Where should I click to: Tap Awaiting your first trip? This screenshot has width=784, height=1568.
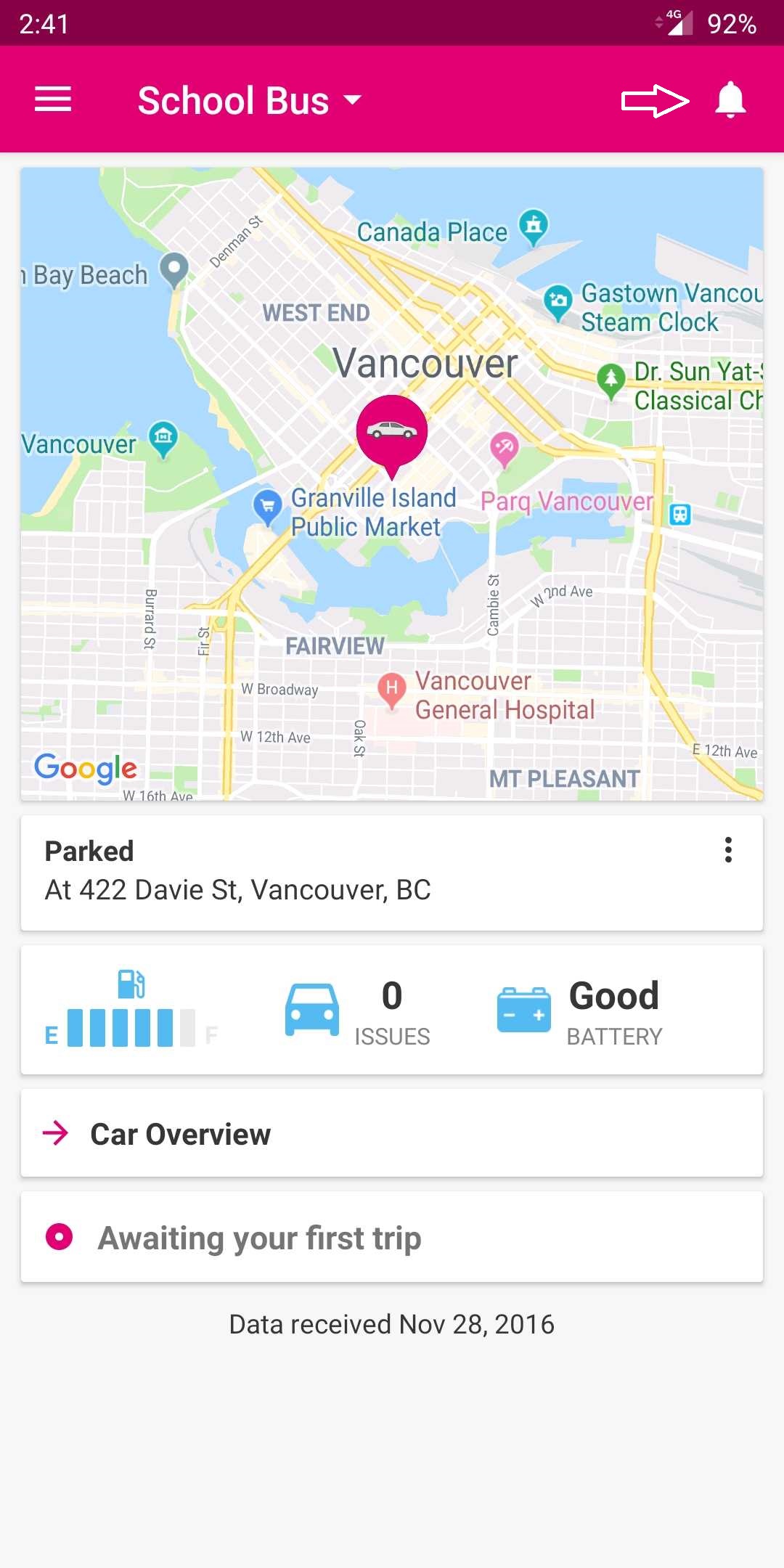coord(260,1238)
